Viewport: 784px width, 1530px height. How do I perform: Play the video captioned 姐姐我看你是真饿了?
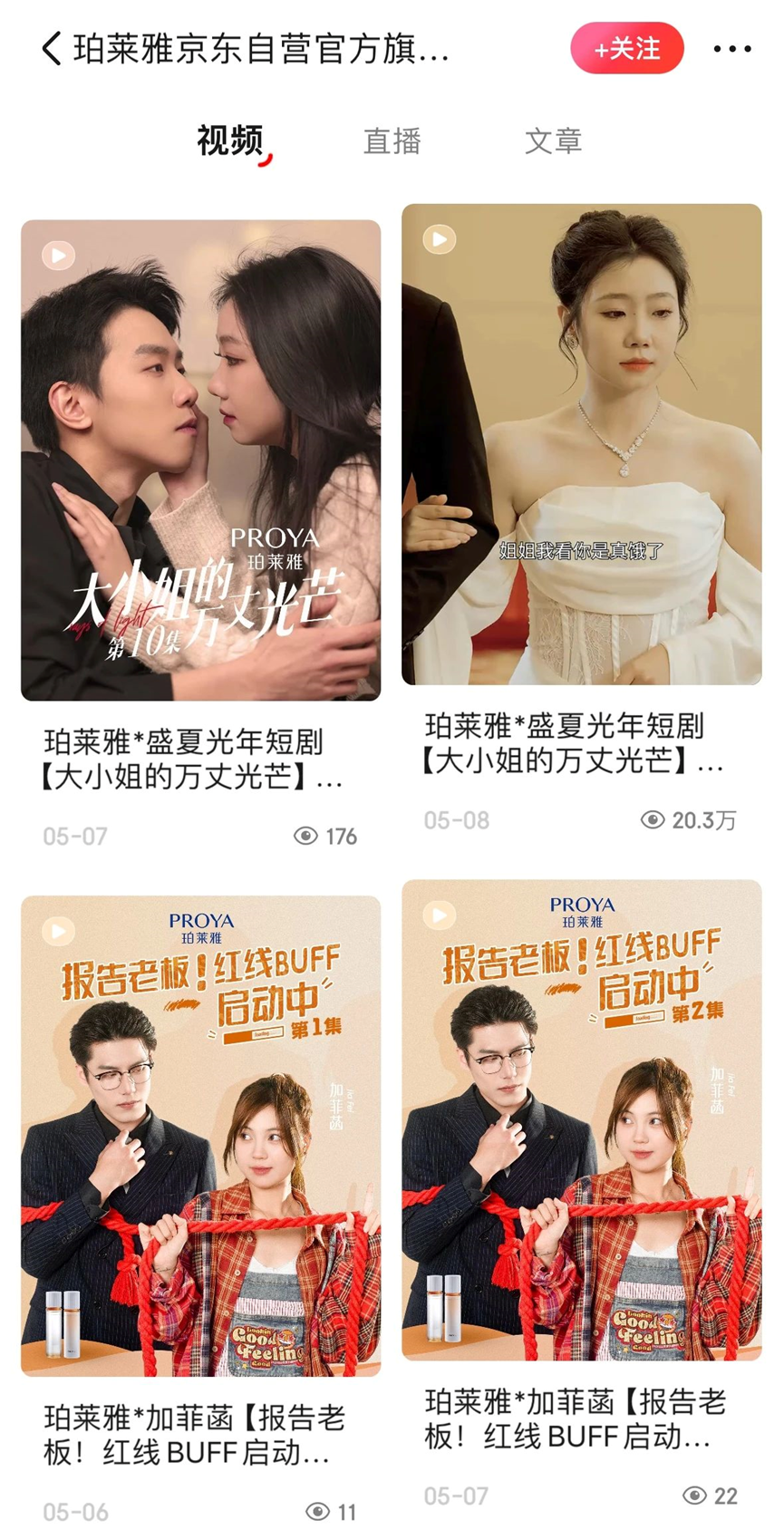[581, 444]
